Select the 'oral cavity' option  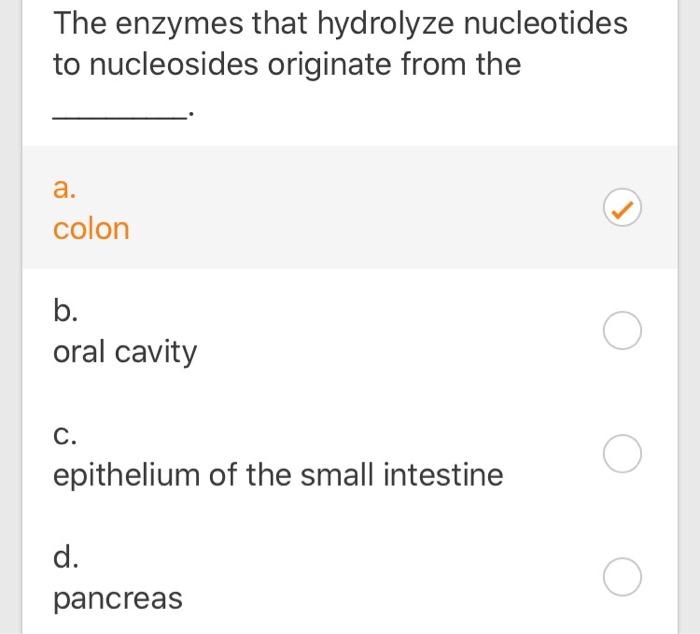tap(622, 332)
